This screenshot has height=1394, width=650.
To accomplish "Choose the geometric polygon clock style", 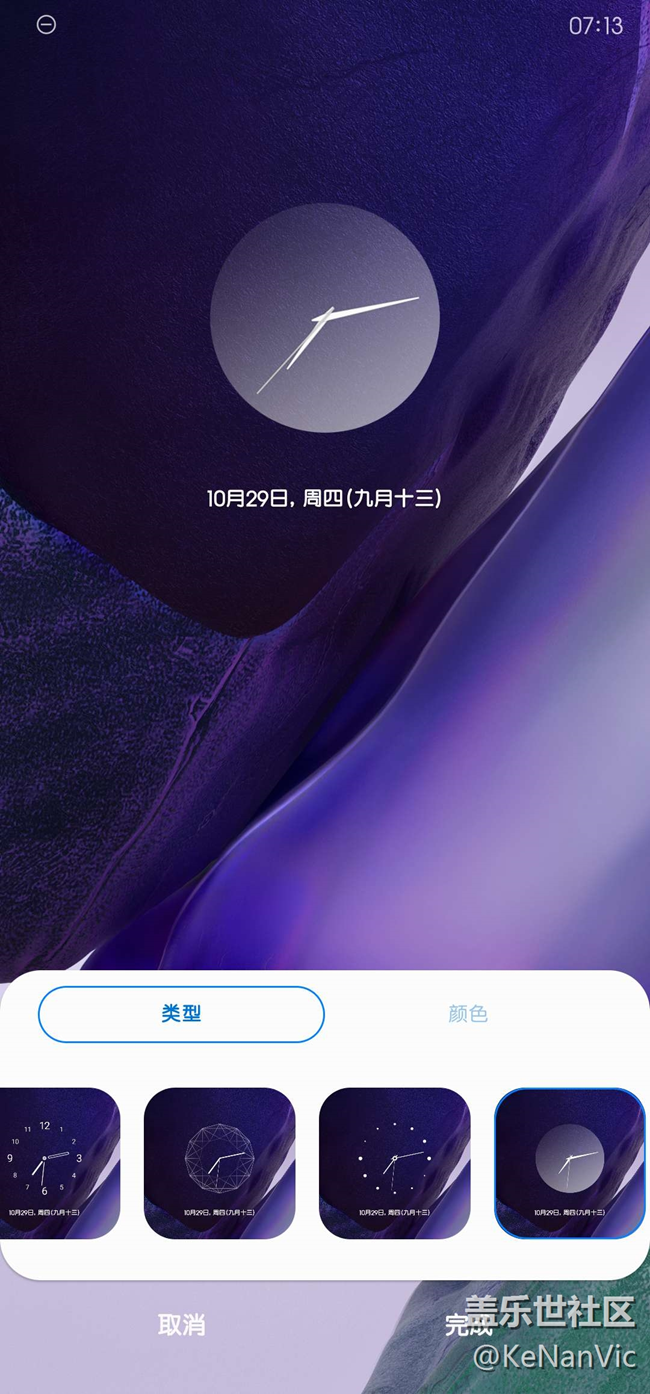I will [219, 1163].
